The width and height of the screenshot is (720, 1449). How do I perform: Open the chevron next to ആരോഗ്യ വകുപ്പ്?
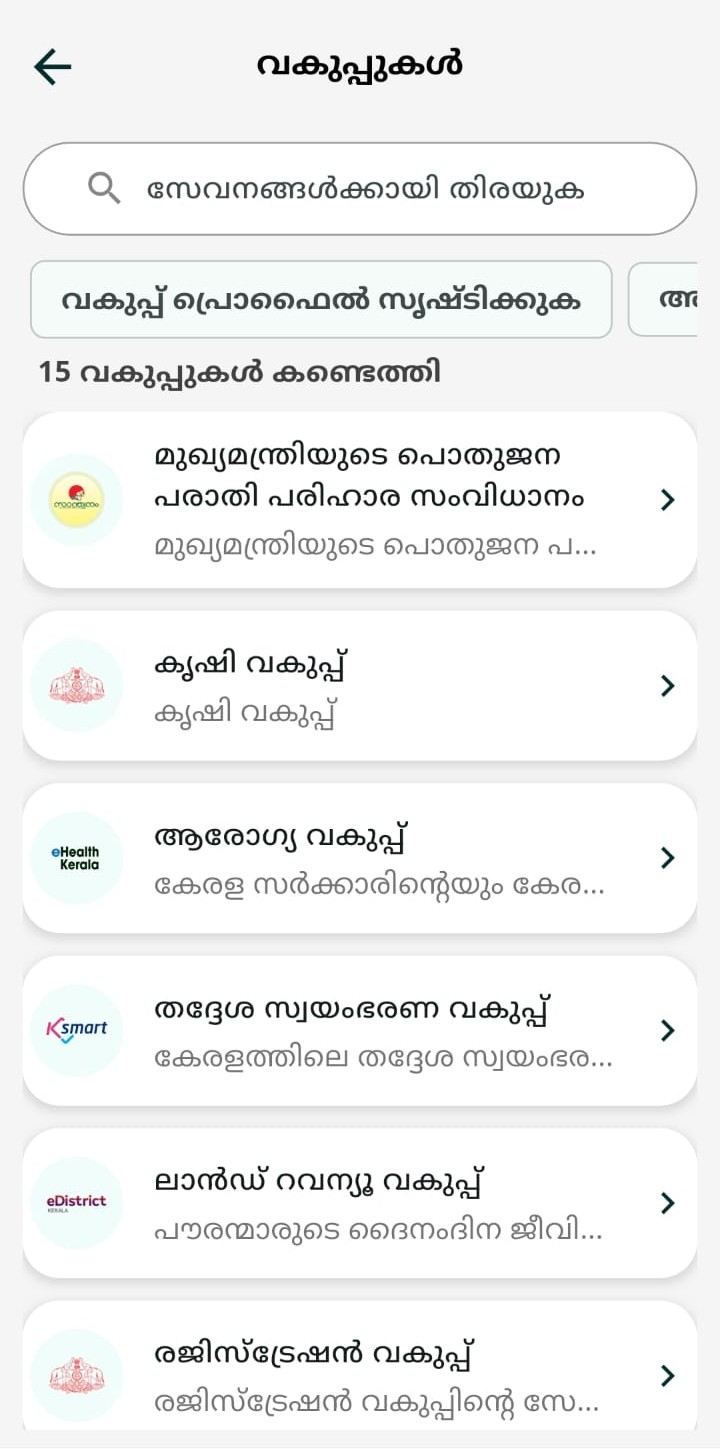(x=667, y=857)
